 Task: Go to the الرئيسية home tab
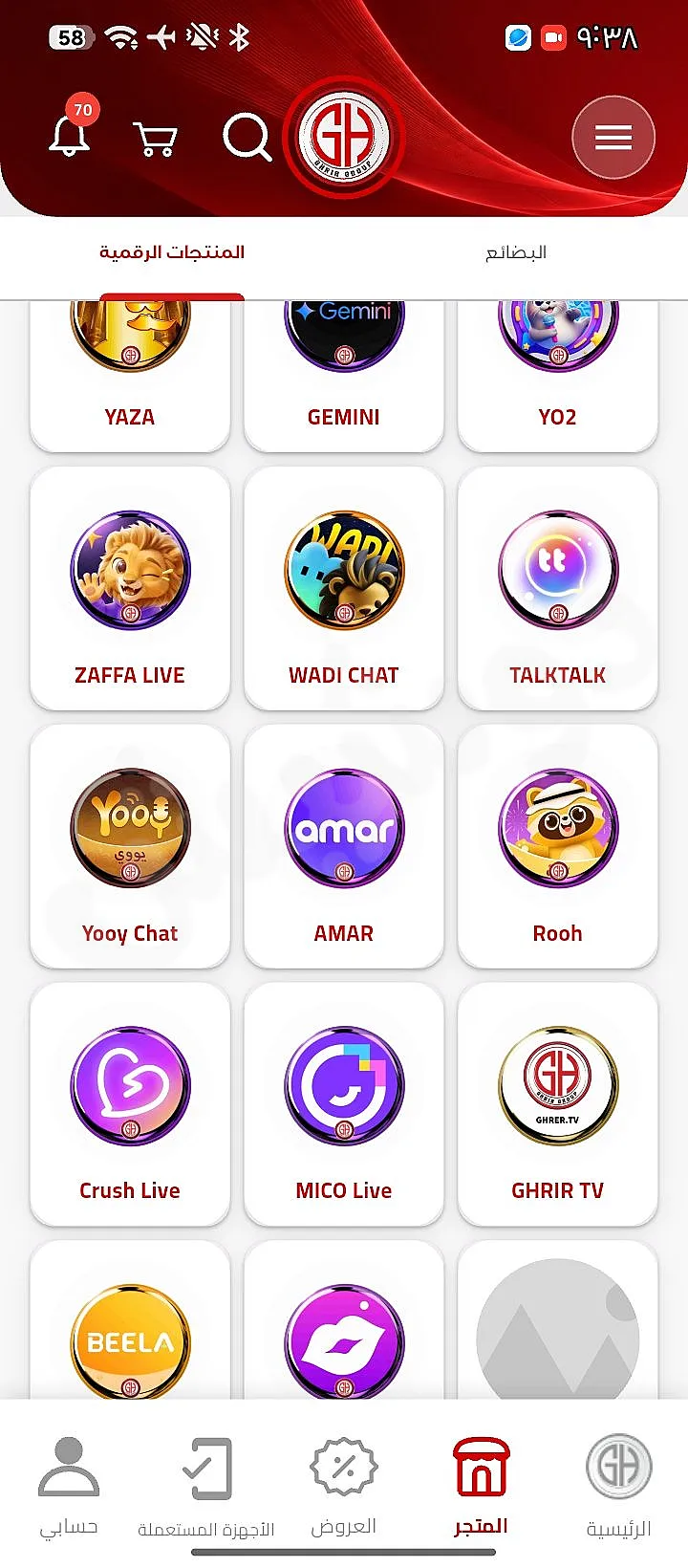click(619, 1487)
